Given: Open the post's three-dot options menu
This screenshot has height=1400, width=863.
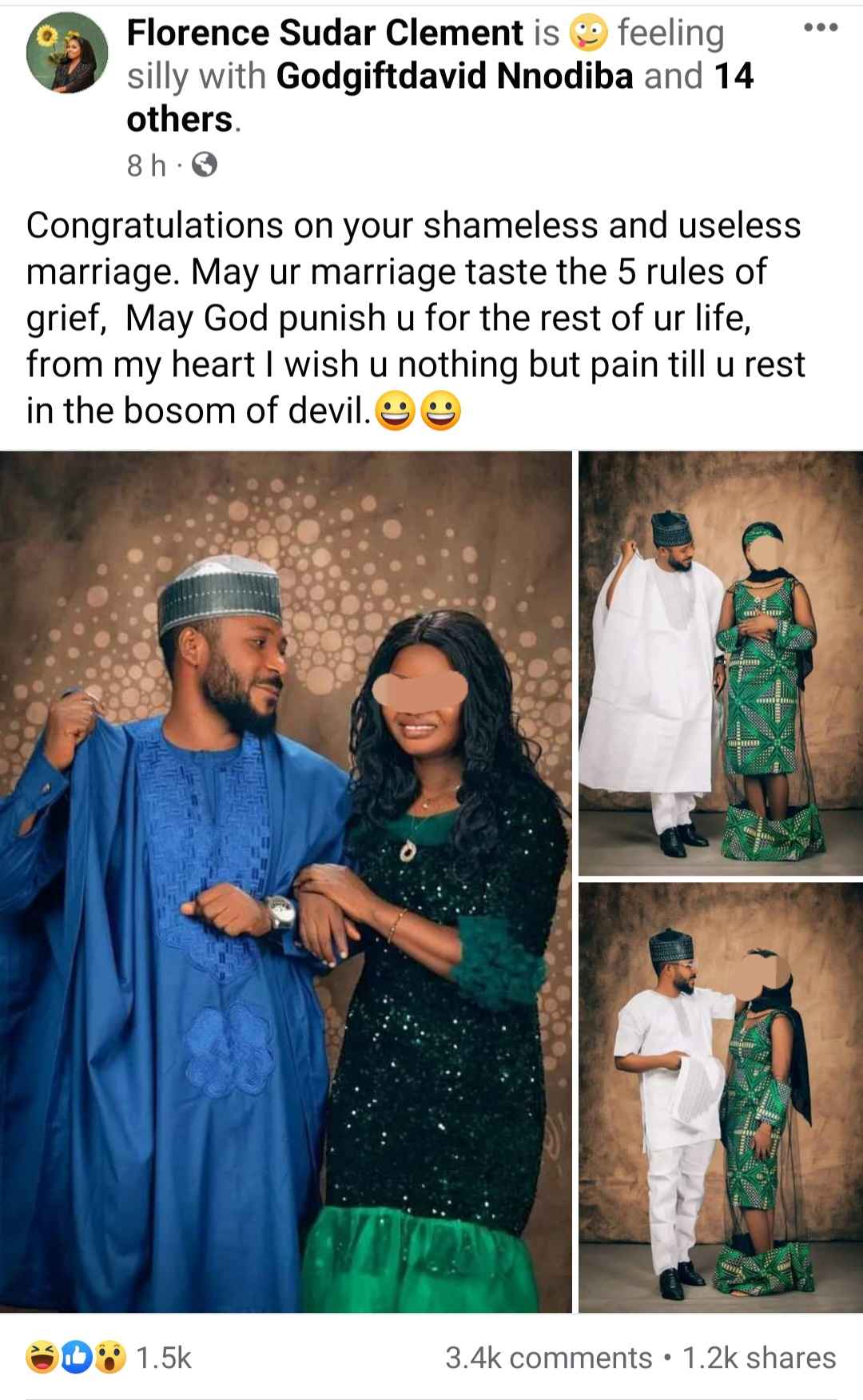Looking at the screenshot, I should pyautogui.click(x=821, y=28).
